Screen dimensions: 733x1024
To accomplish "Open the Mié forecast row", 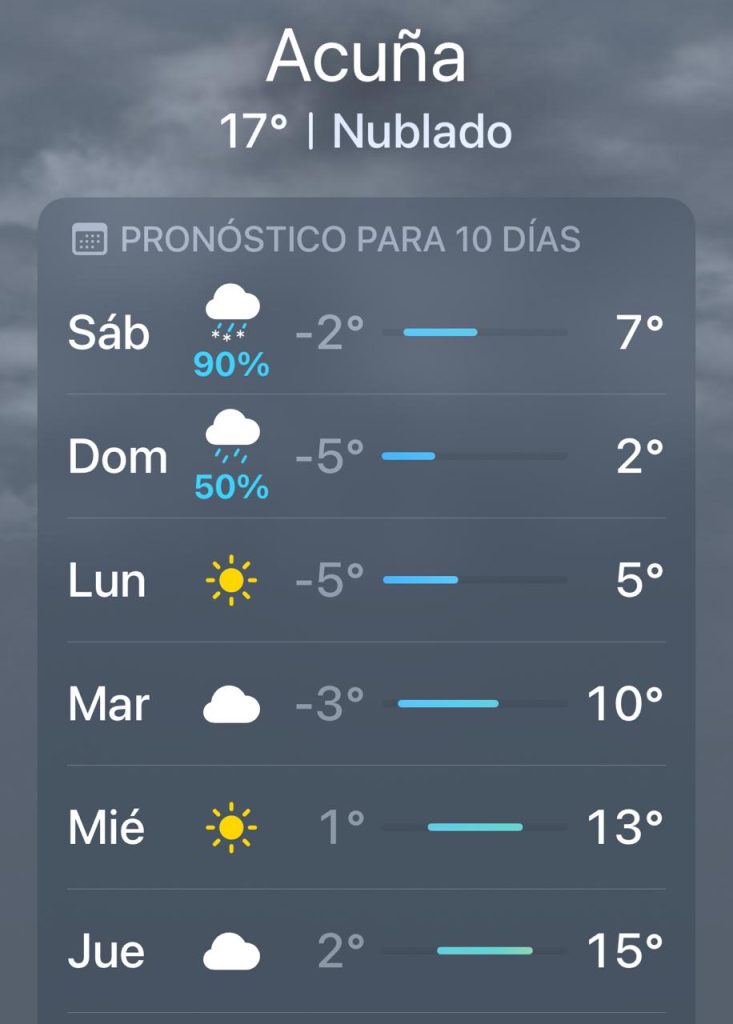I will [x=366, y=828].
